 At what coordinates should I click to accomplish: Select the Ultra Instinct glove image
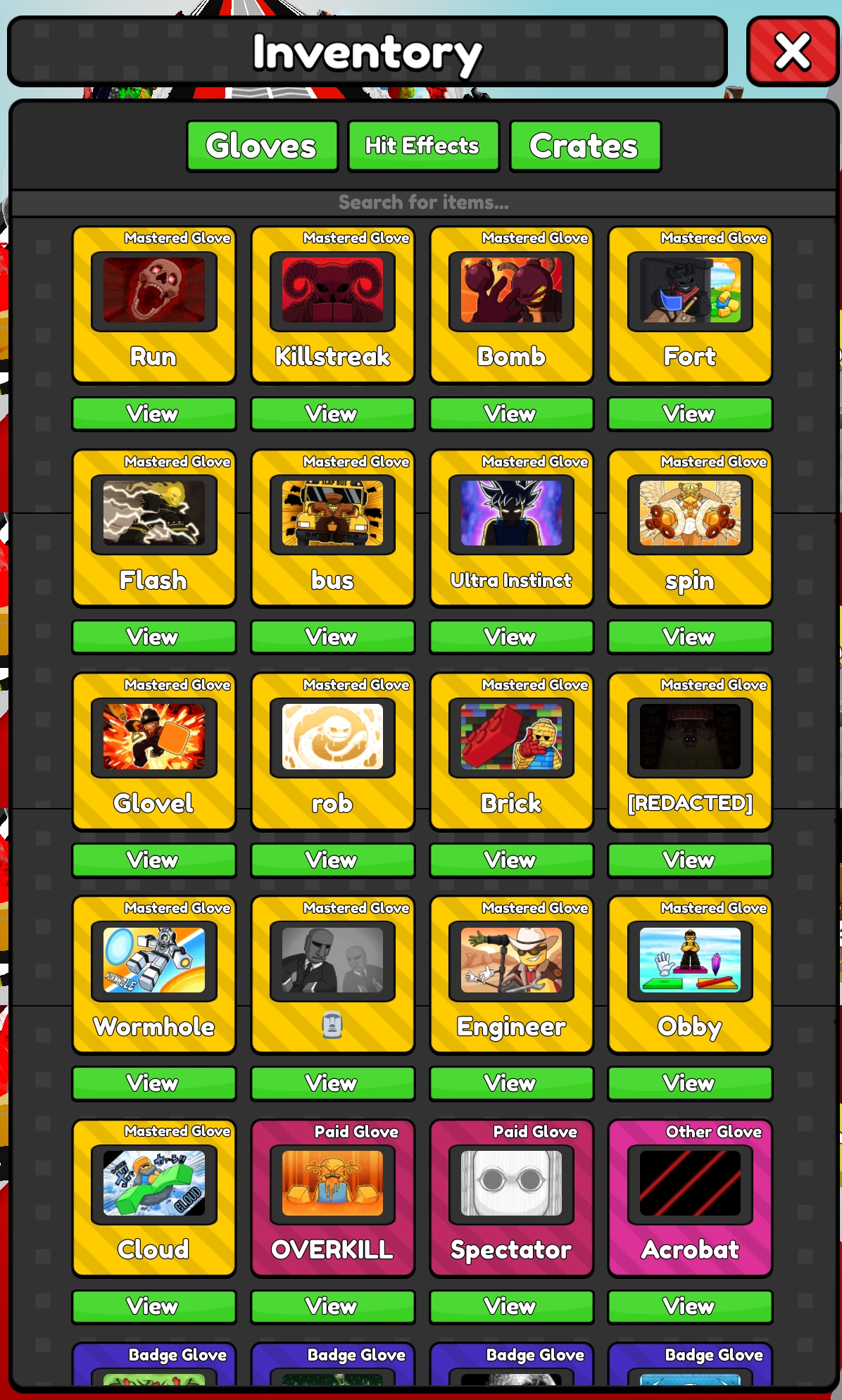tap(510, 515)
